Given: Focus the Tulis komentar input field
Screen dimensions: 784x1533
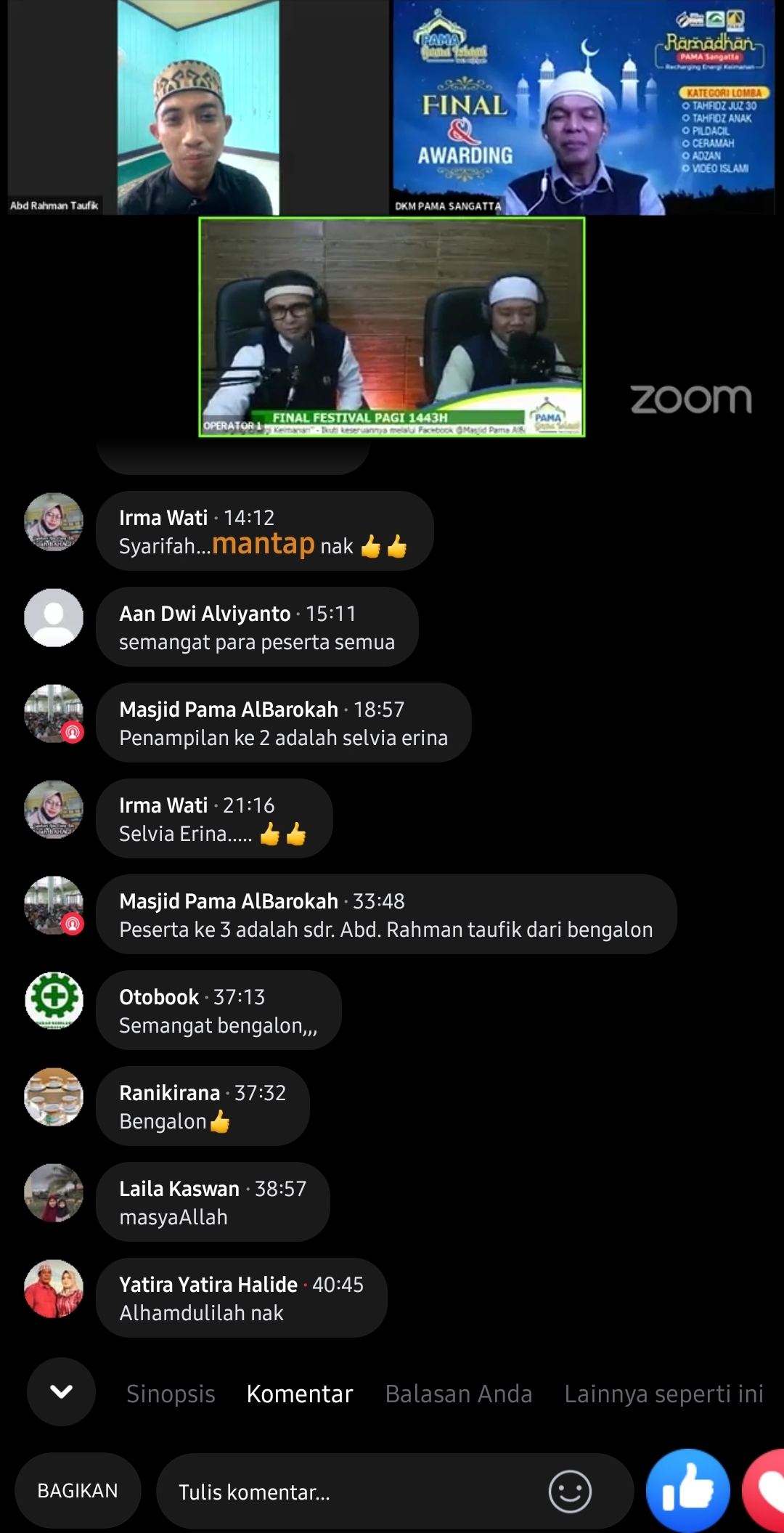Looking at the screenshot, I should (x=348, y=1492).
